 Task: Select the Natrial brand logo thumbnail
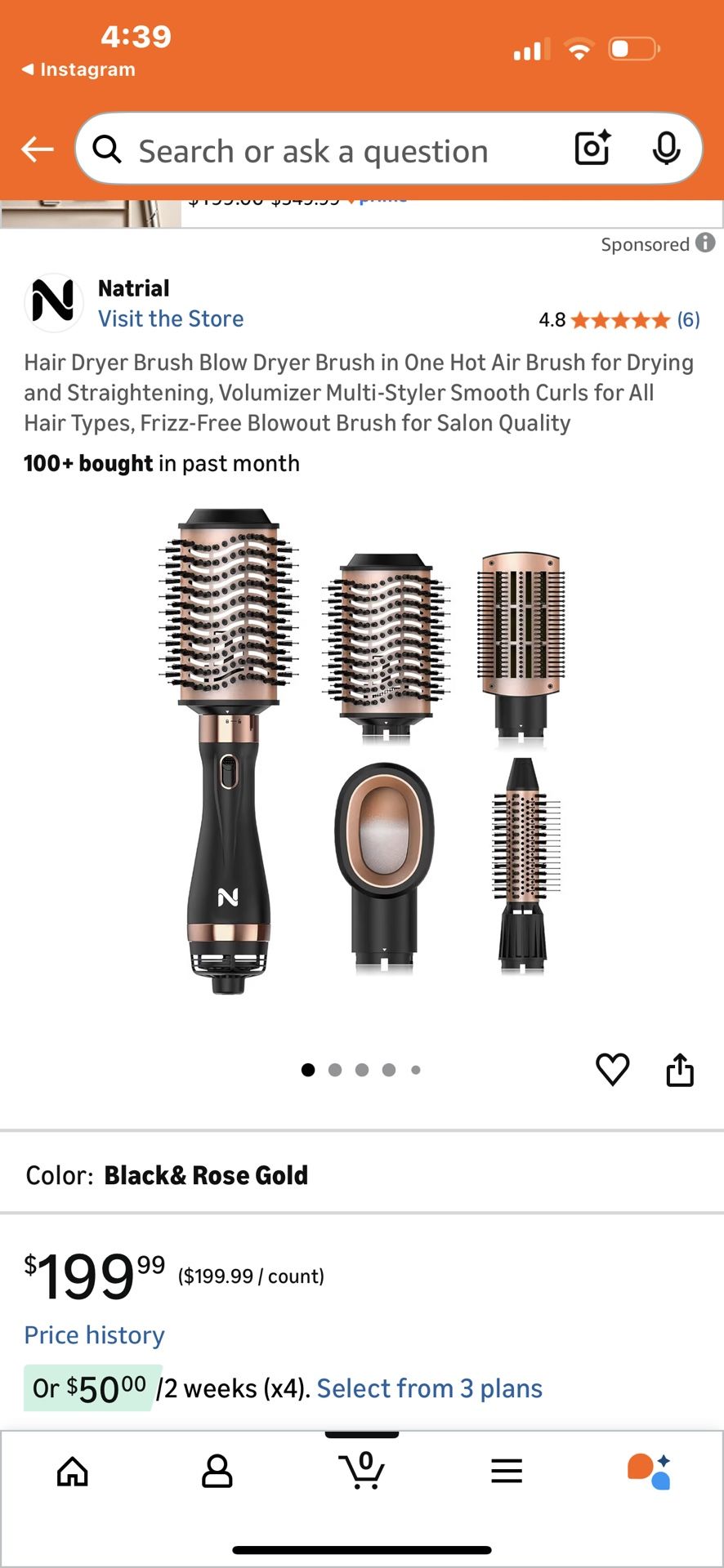[x=54, y=302]
